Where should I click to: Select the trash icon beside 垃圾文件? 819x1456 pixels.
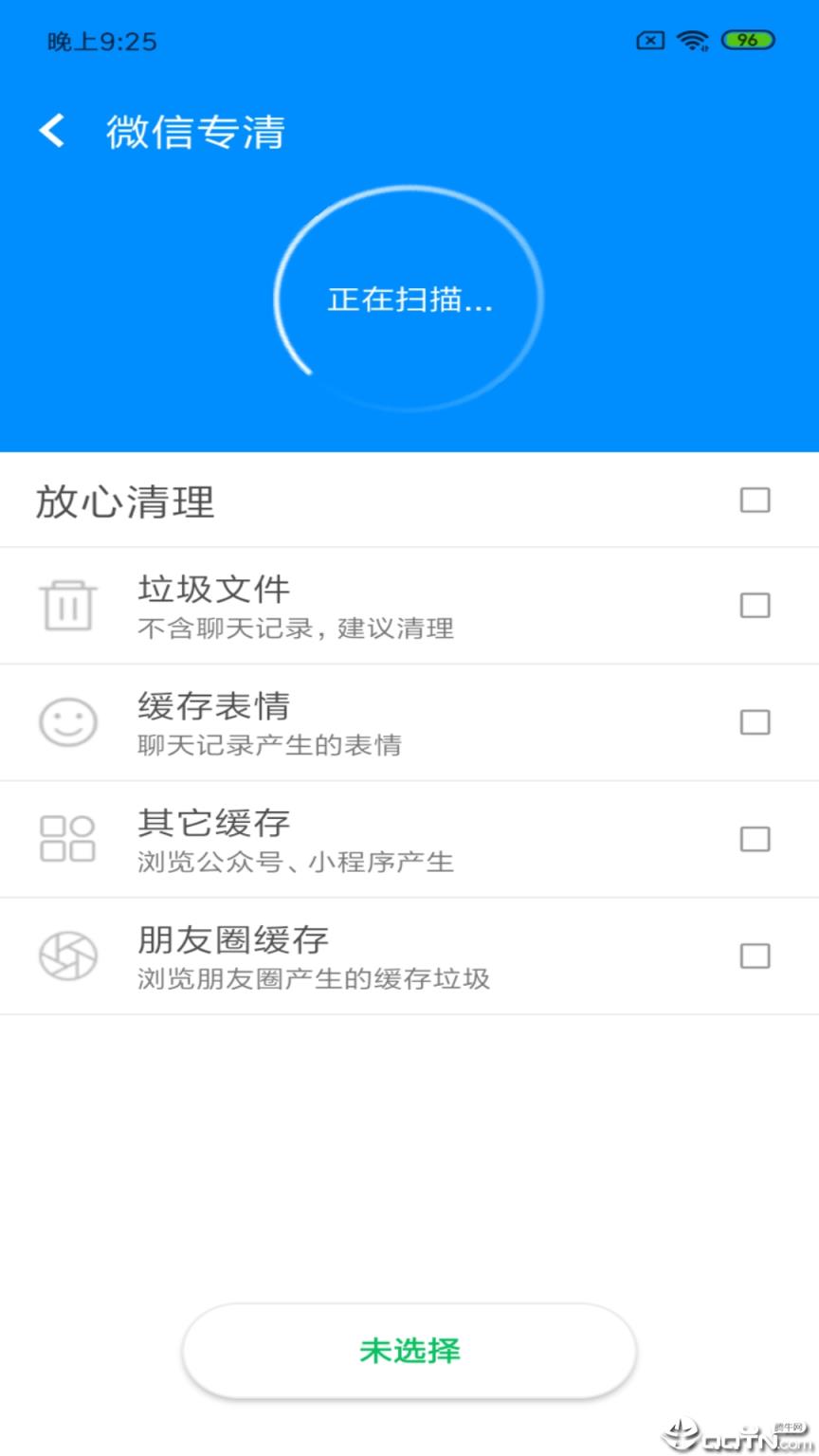[67, 604]
